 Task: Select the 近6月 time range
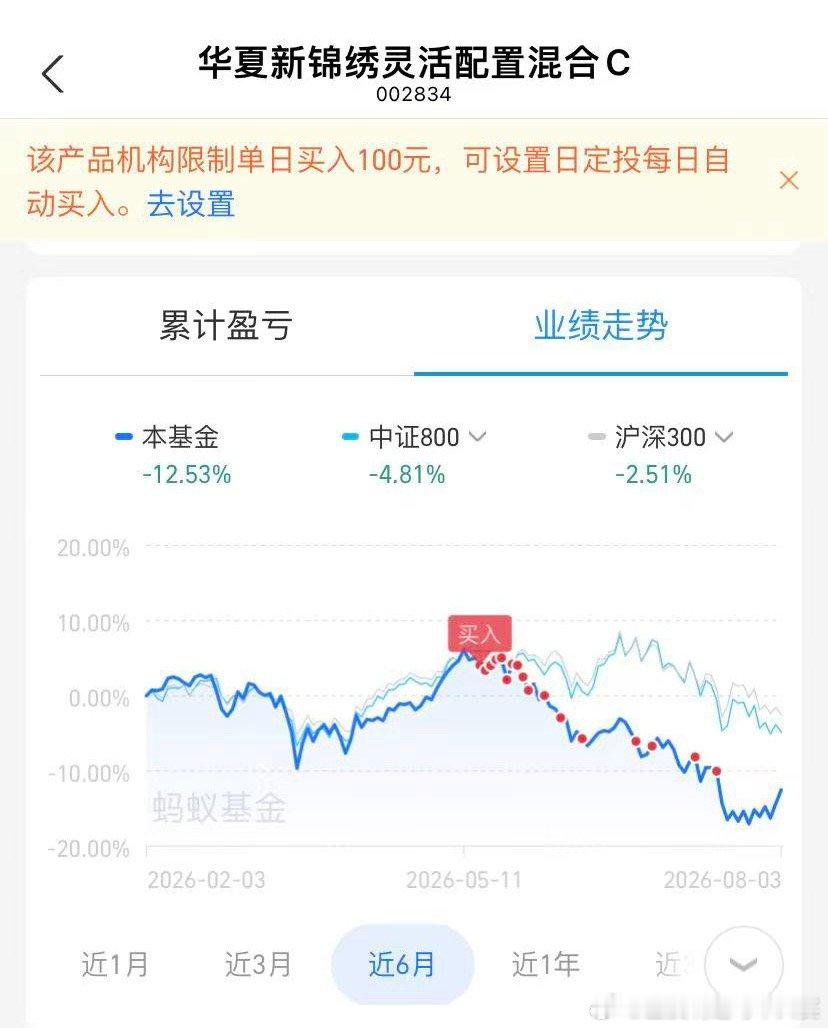[402, 964]
